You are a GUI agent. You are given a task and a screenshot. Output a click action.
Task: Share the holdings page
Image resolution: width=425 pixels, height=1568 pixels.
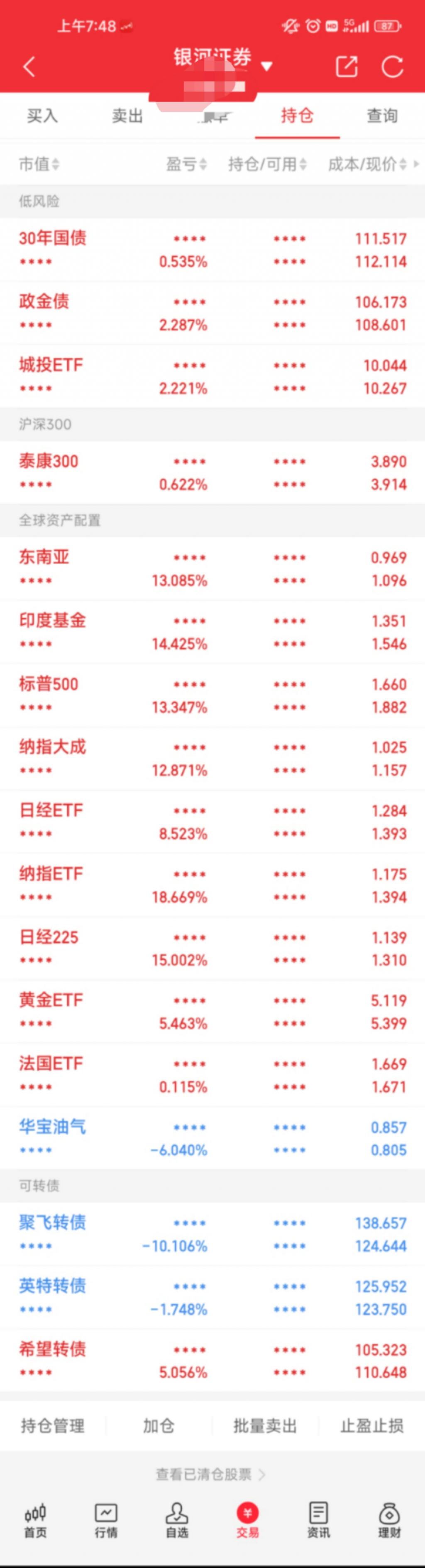[347, 66]
